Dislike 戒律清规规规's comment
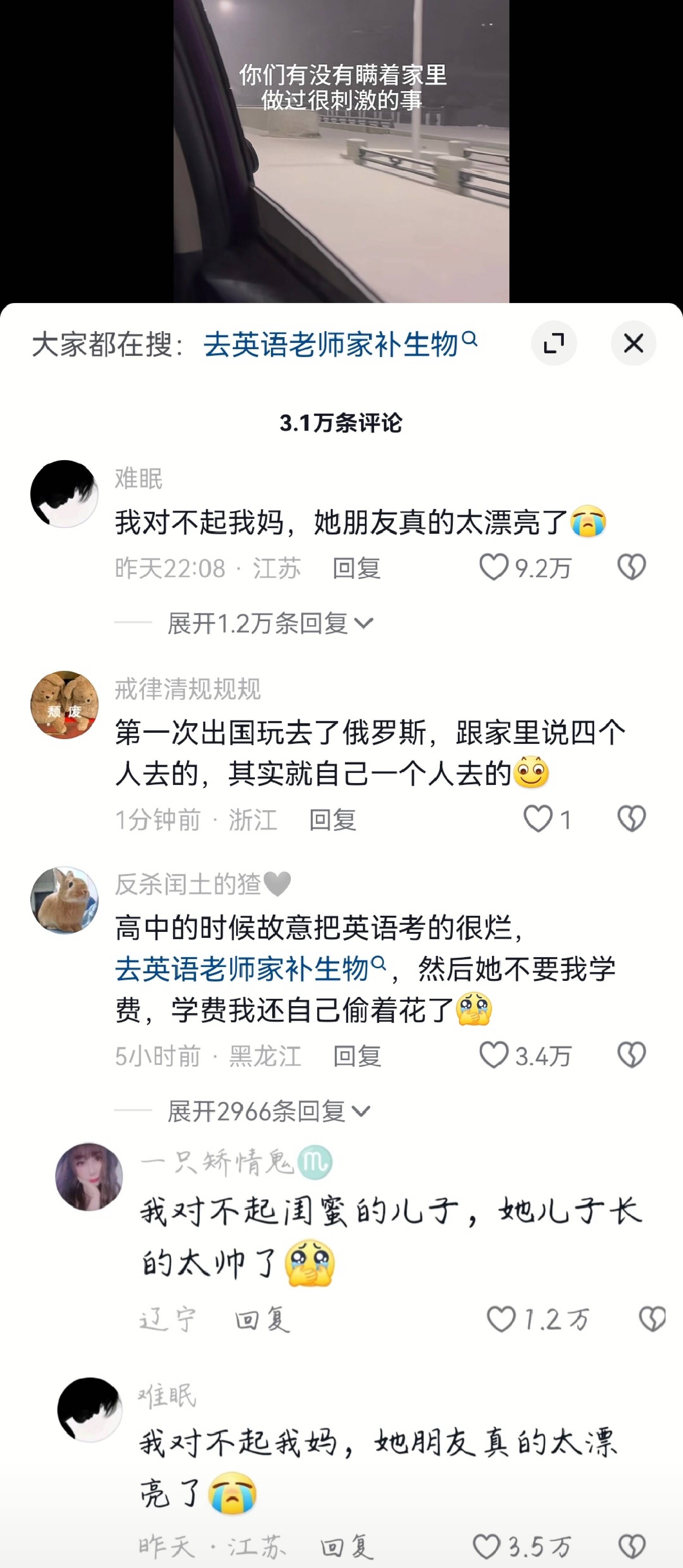The image size is (683, 1568). tap(631, 819)
